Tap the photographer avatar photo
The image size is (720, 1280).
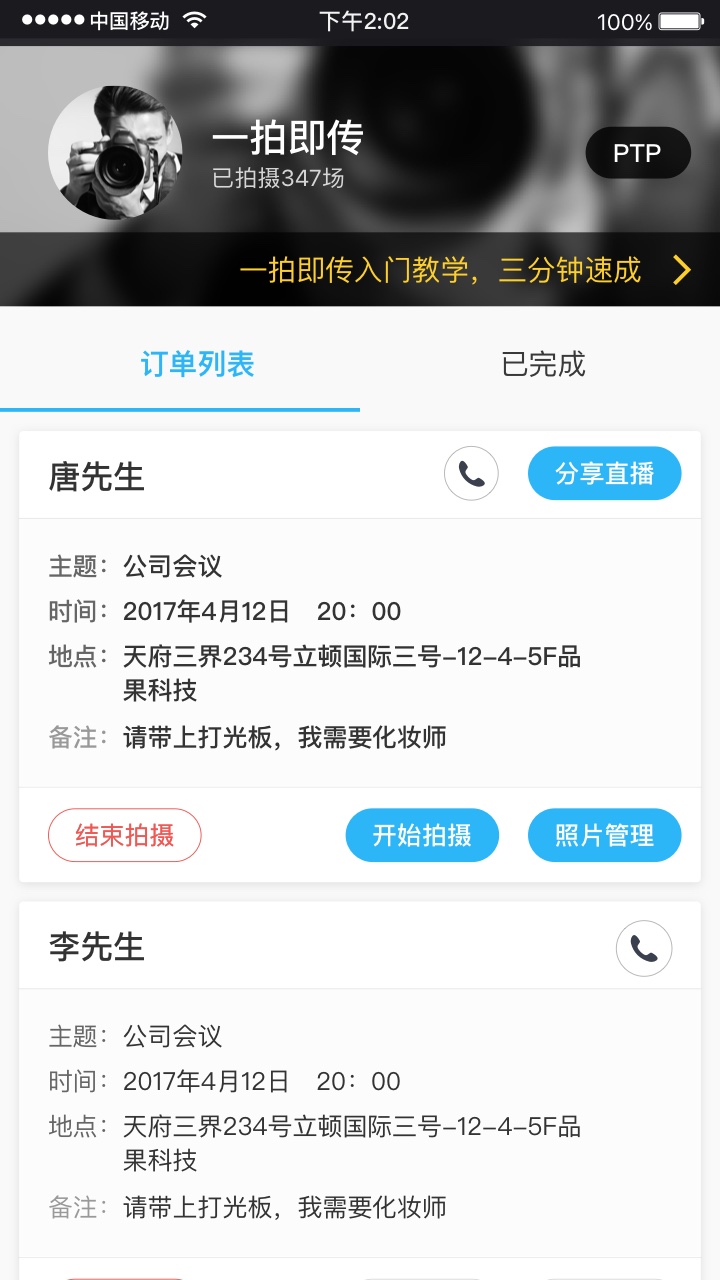[x=114, y=152]
